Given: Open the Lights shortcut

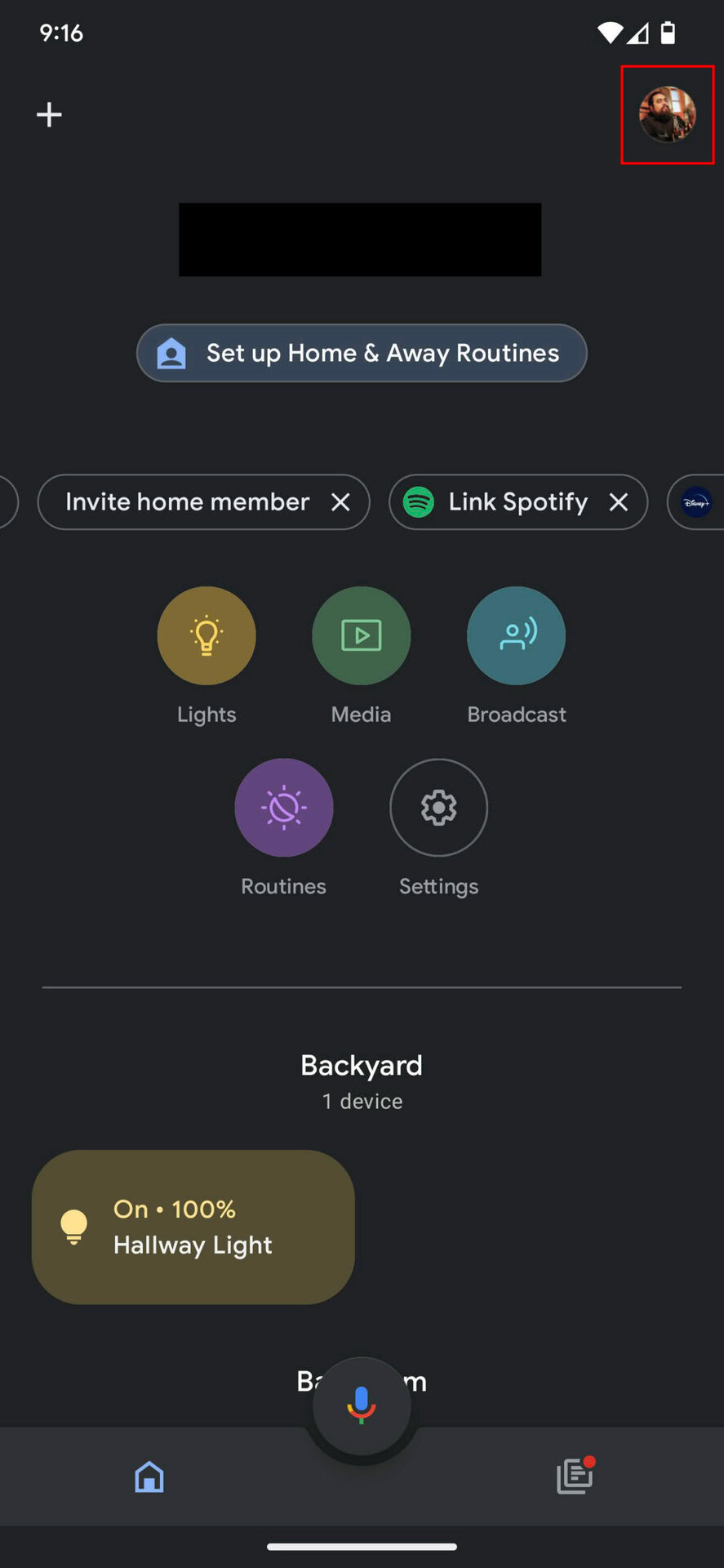Looking at the screenshot, I should point(207,635).
